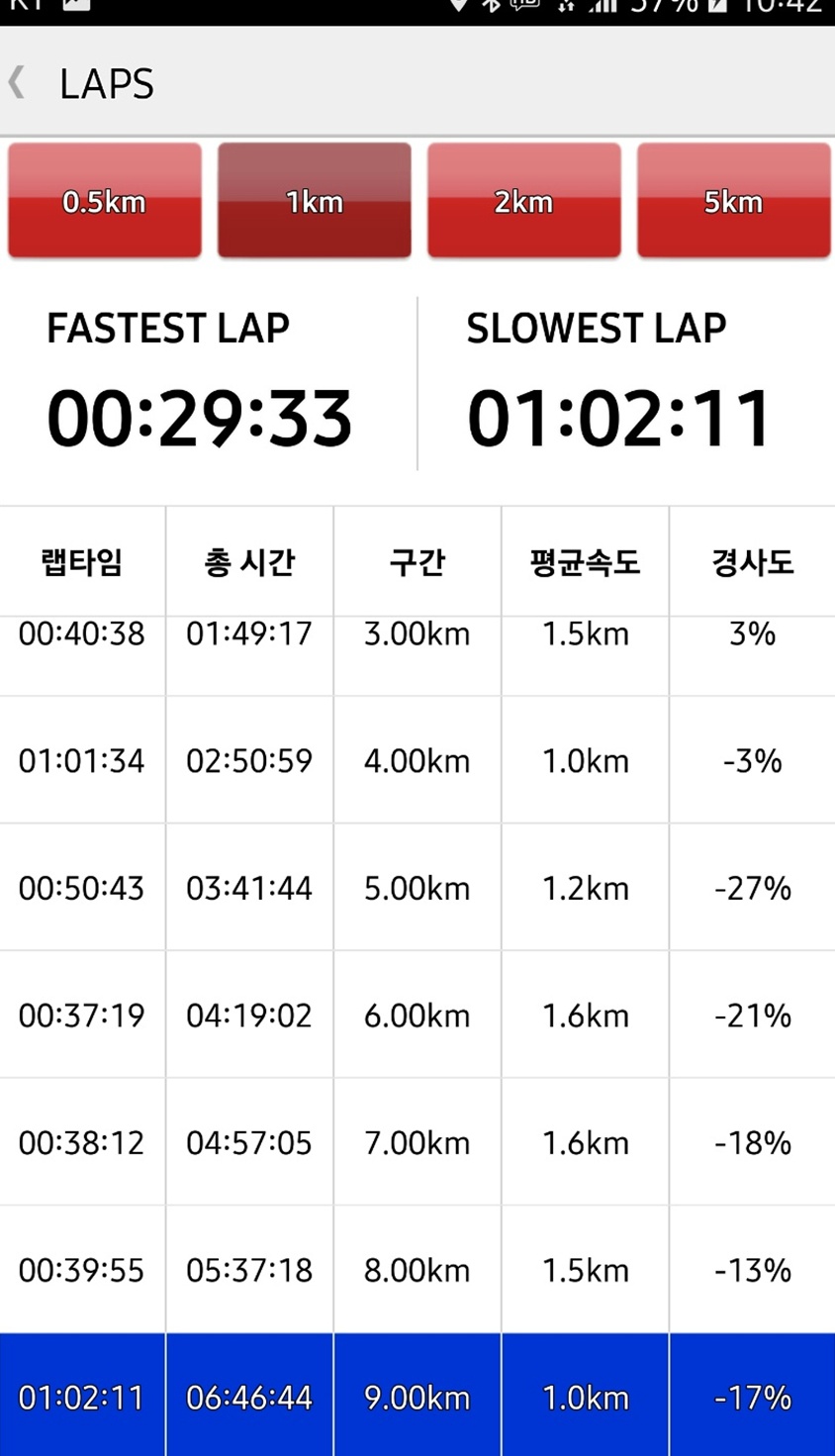Switch to 5km lap interval
This screenshot has height=1456, width=835.
click(734, 201)
